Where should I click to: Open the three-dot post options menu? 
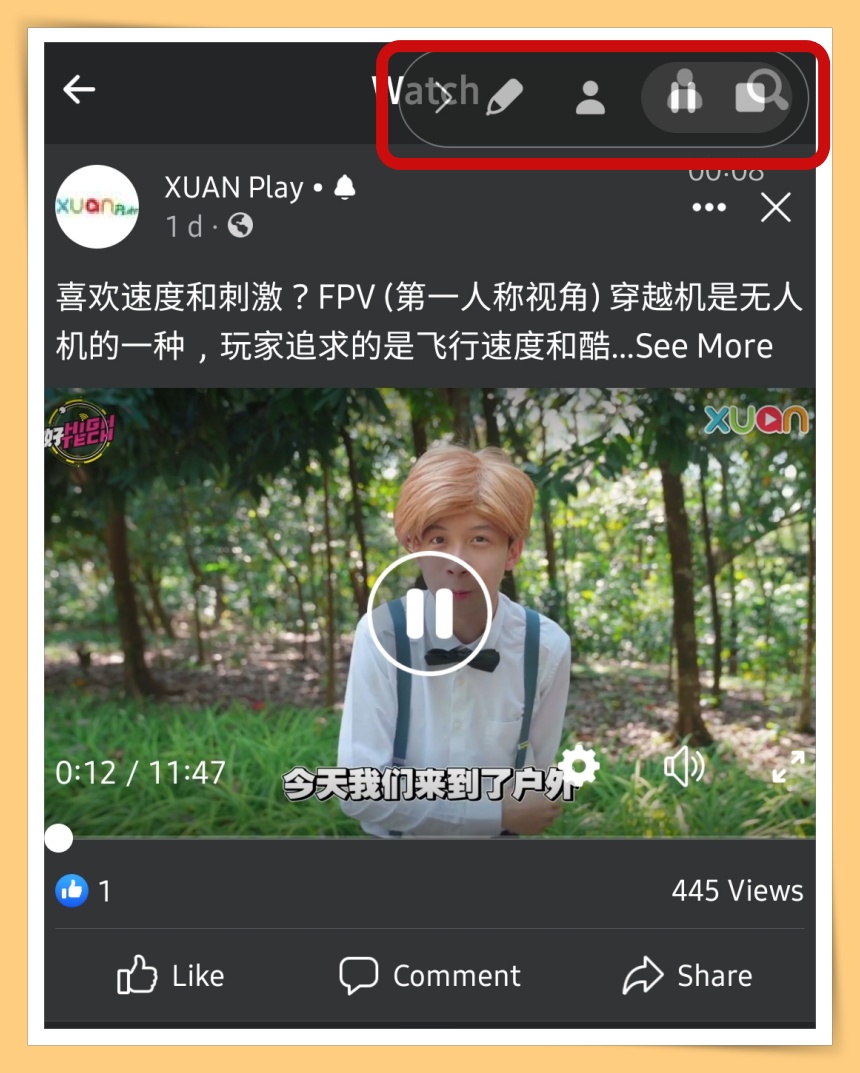[x=709, y=208]
